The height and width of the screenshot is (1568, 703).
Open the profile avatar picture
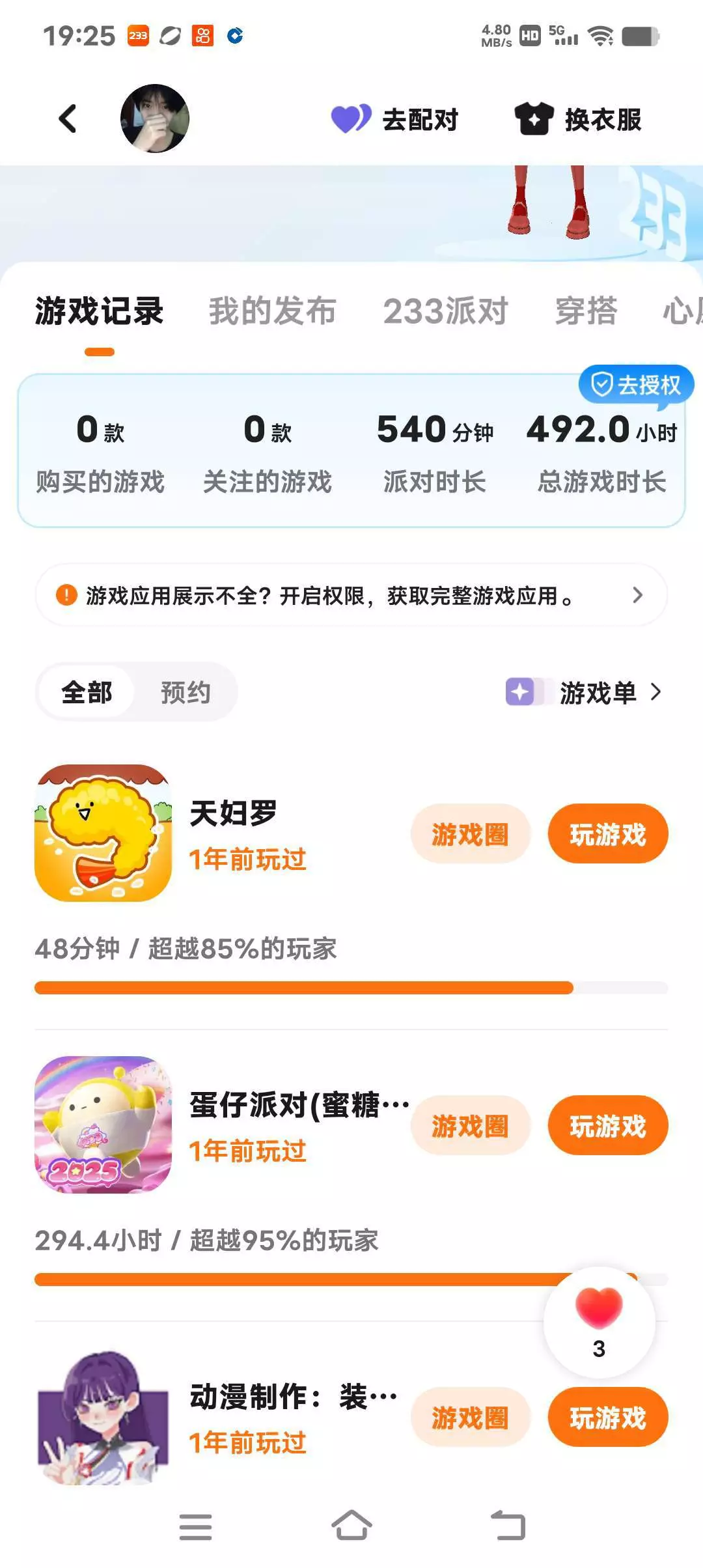click(155, 119)
